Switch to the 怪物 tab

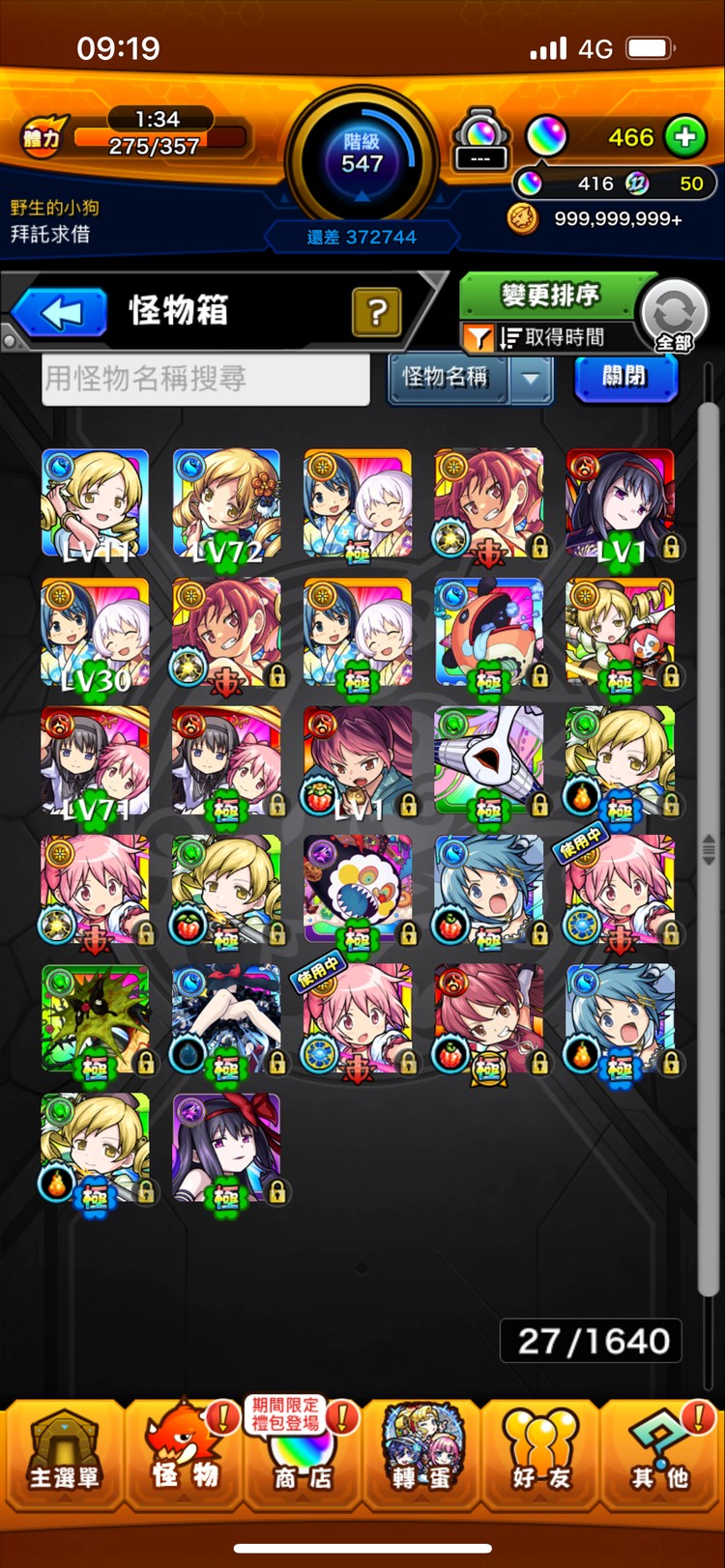[x=184, y=1455]
